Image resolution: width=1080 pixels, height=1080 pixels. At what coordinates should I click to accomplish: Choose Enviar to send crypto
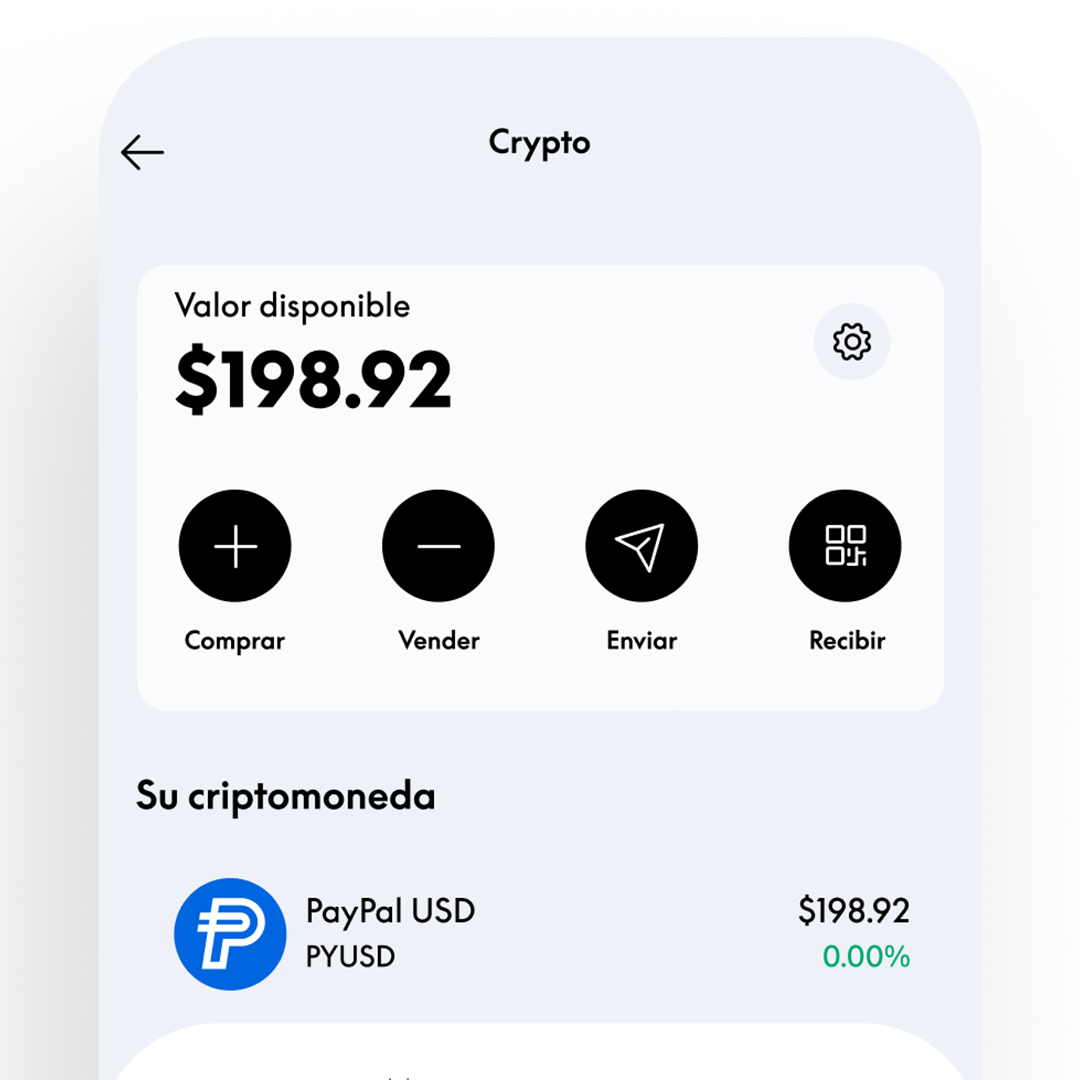pos(641,547)
